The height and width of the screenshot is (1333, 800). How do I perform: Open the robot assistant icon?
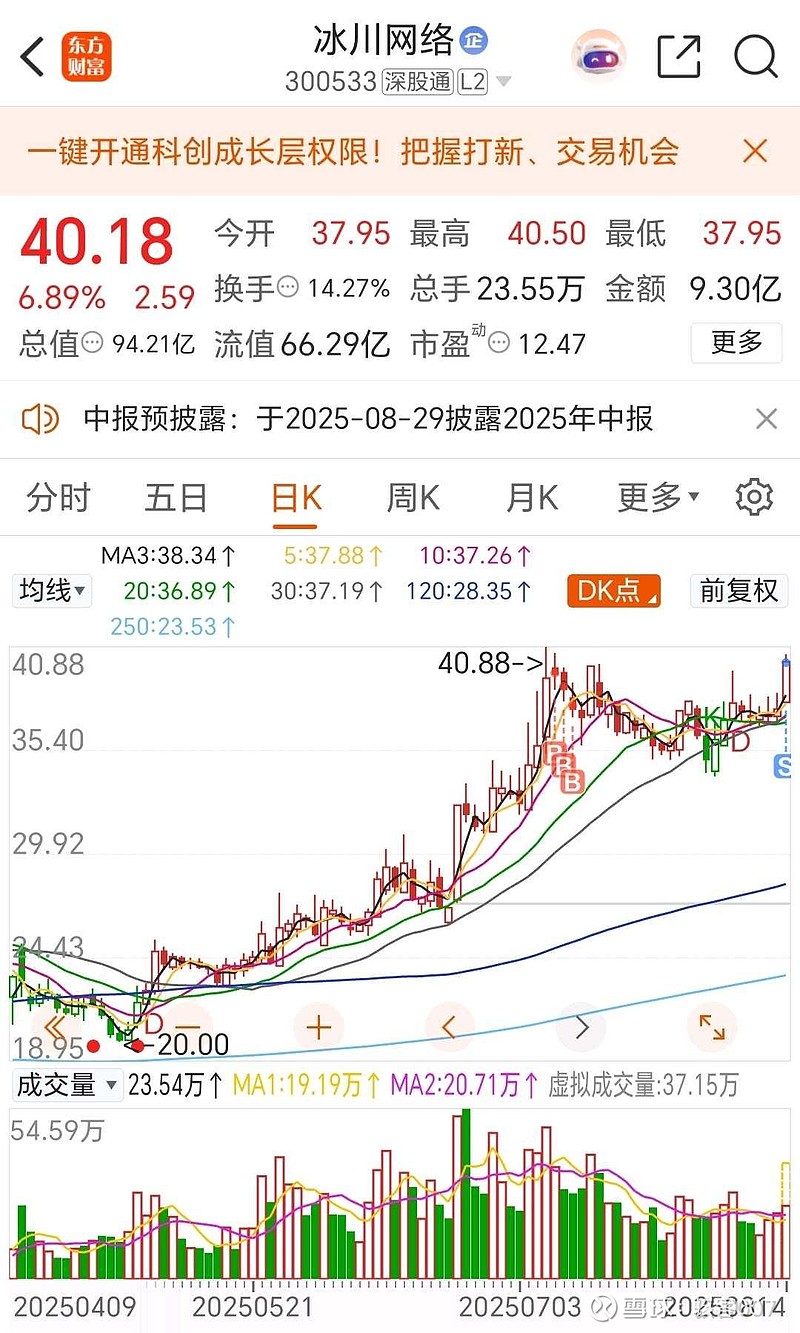pyautogui.click(x=598, y=56)
